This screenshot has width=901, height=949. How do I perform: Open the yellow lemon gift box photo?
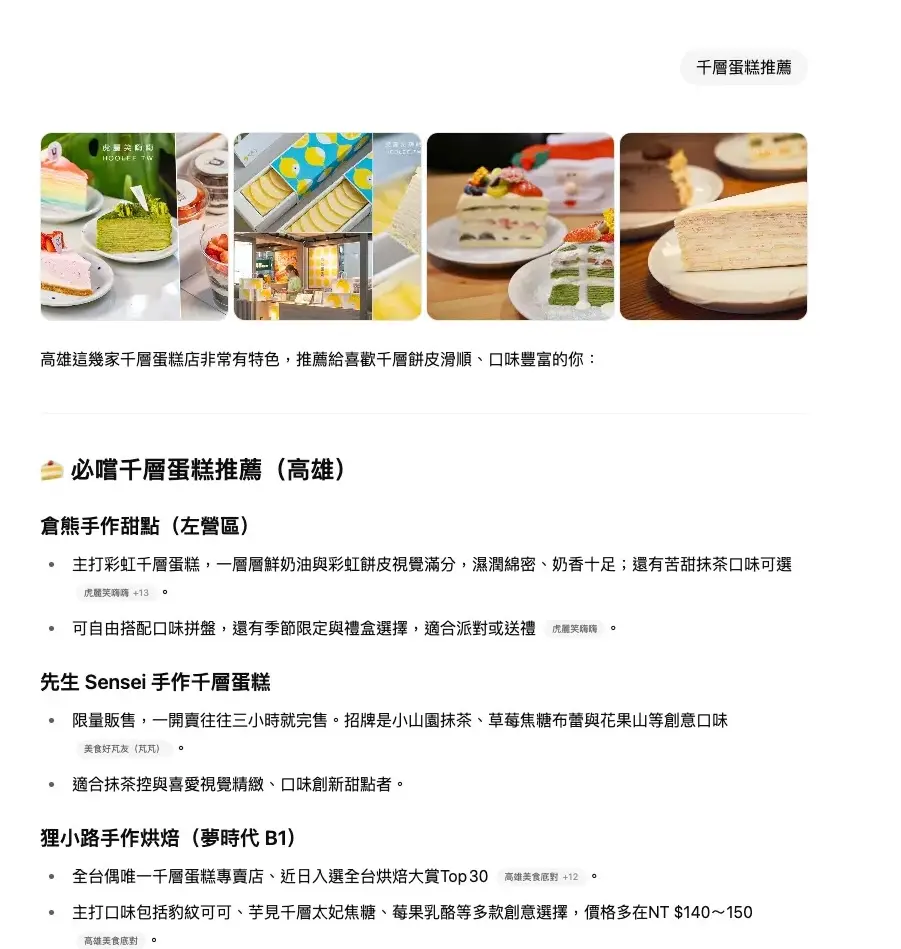click(x=327, y=226)
